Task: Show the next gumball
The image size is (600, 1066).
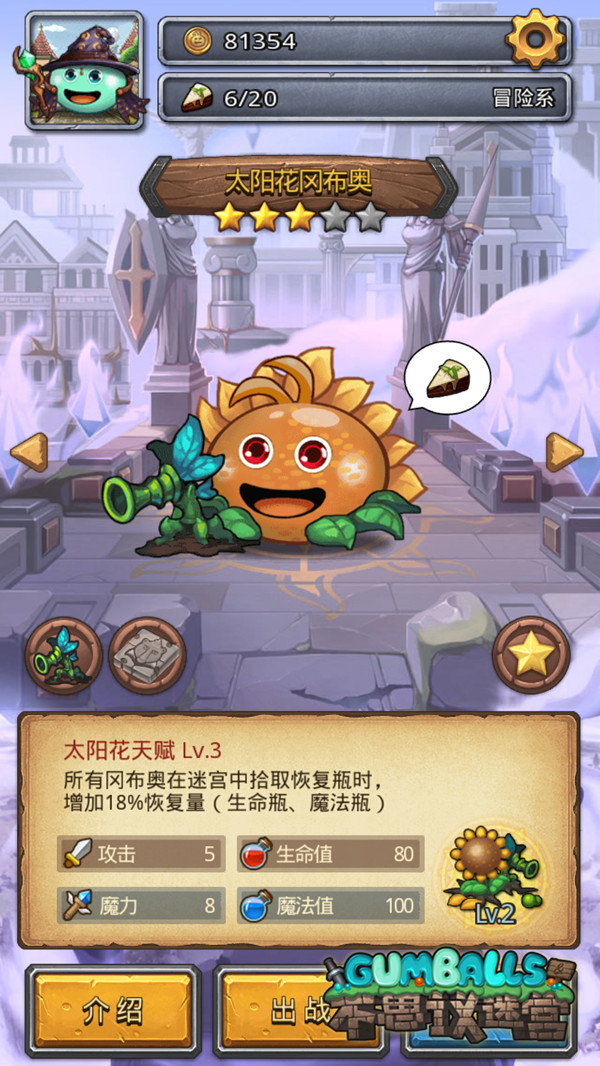Action: pyautogui.click(x=565, y=452)
